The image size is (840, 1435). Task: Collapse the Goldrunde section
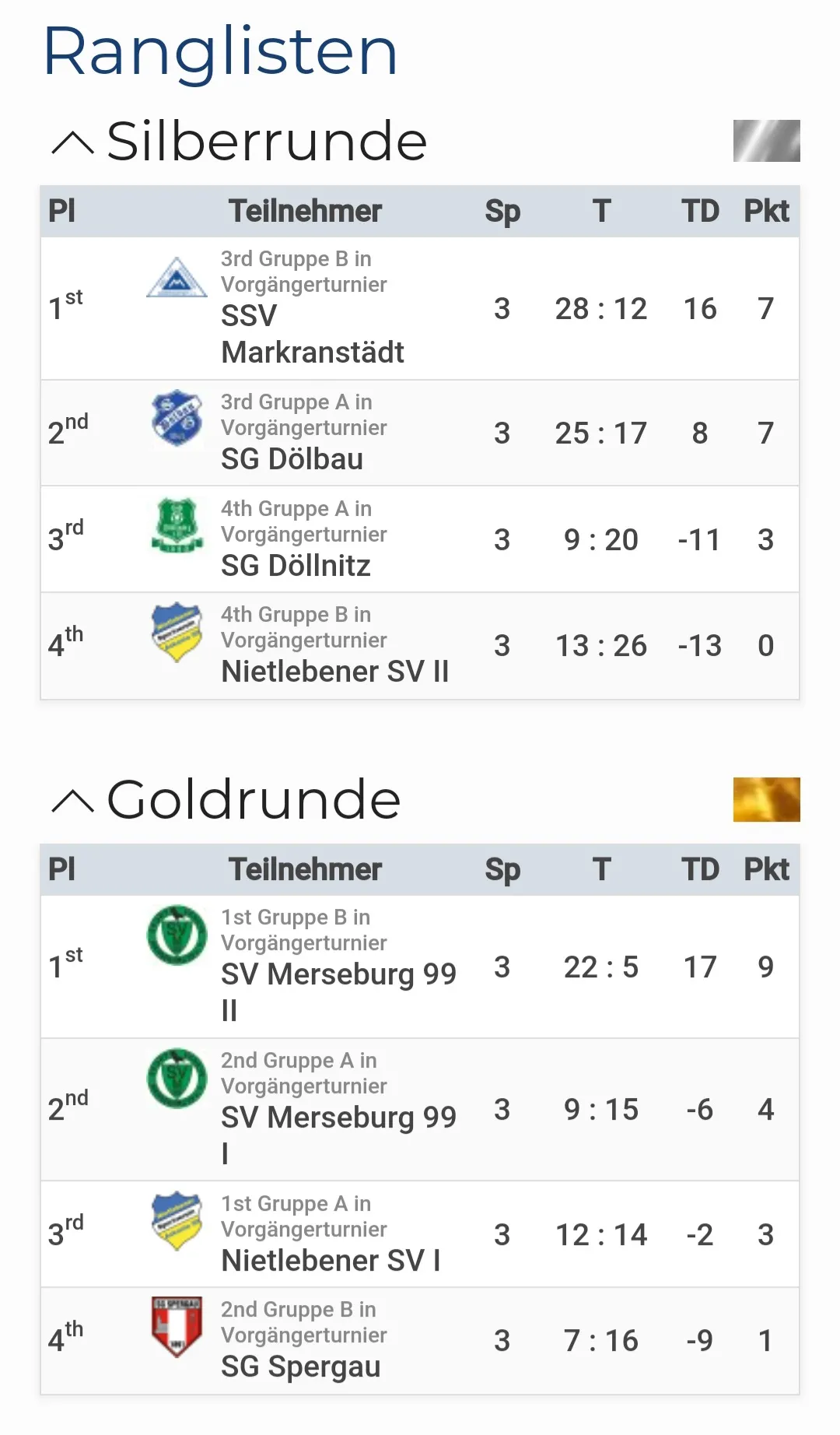[x=72, y=801]
